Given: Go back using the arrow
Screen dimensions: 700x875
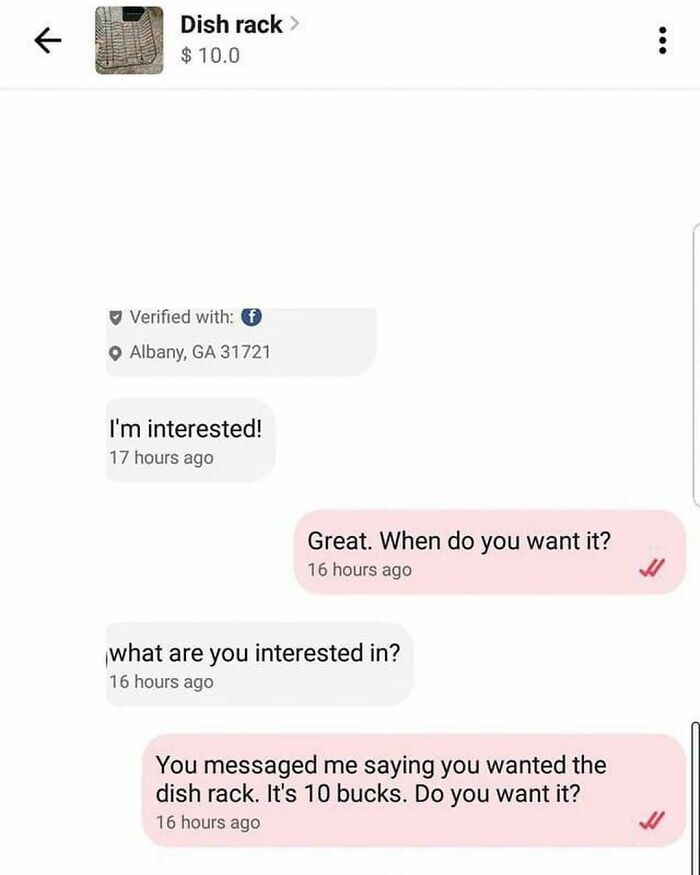Looking at the screenshot, I should [x=43, y=40].
